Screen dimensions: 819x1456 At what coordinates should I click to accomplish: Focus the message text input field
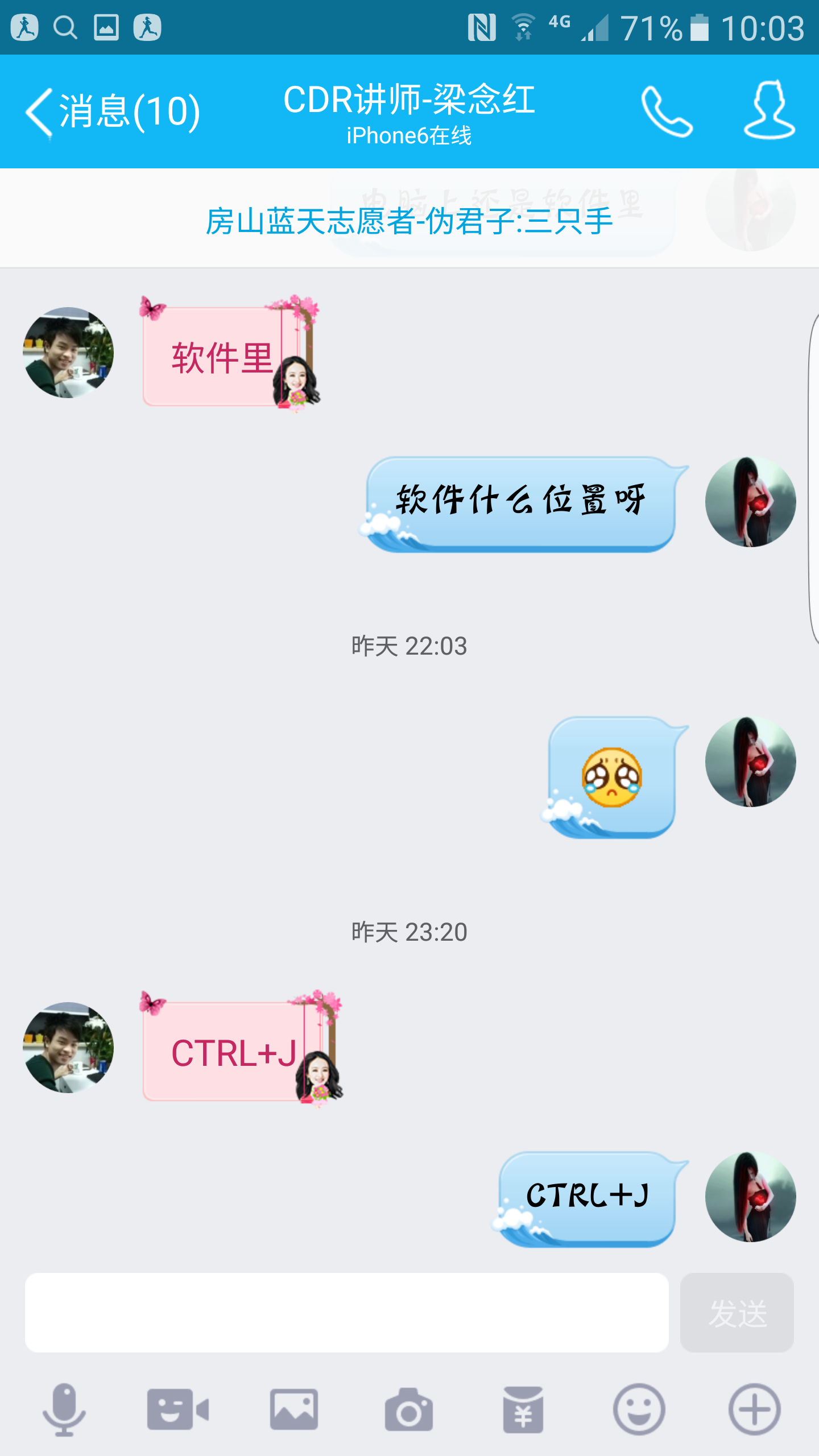pyautogui.click(x=346, y=1313)
